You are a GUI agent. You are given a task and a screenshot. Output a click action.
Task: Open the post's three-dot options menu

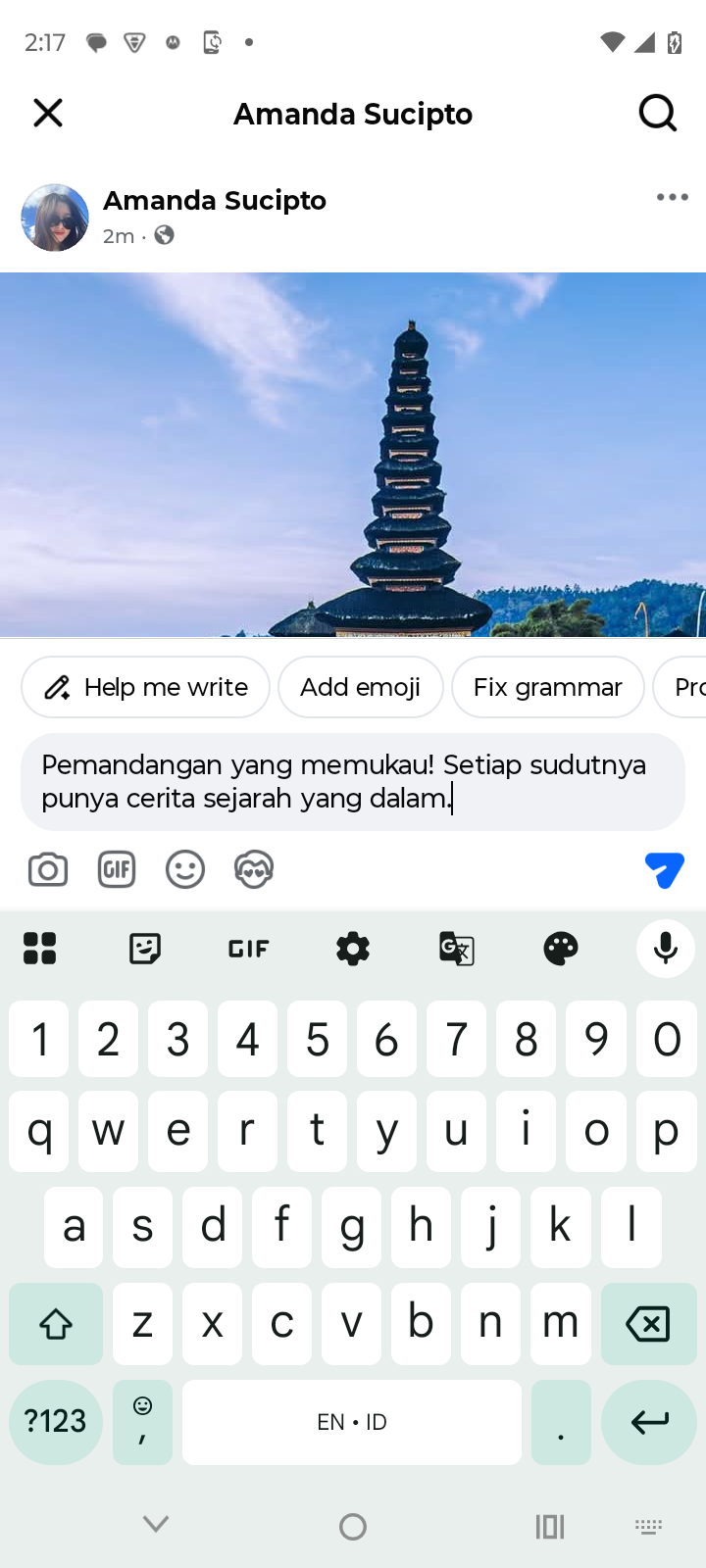pos(672,197)
